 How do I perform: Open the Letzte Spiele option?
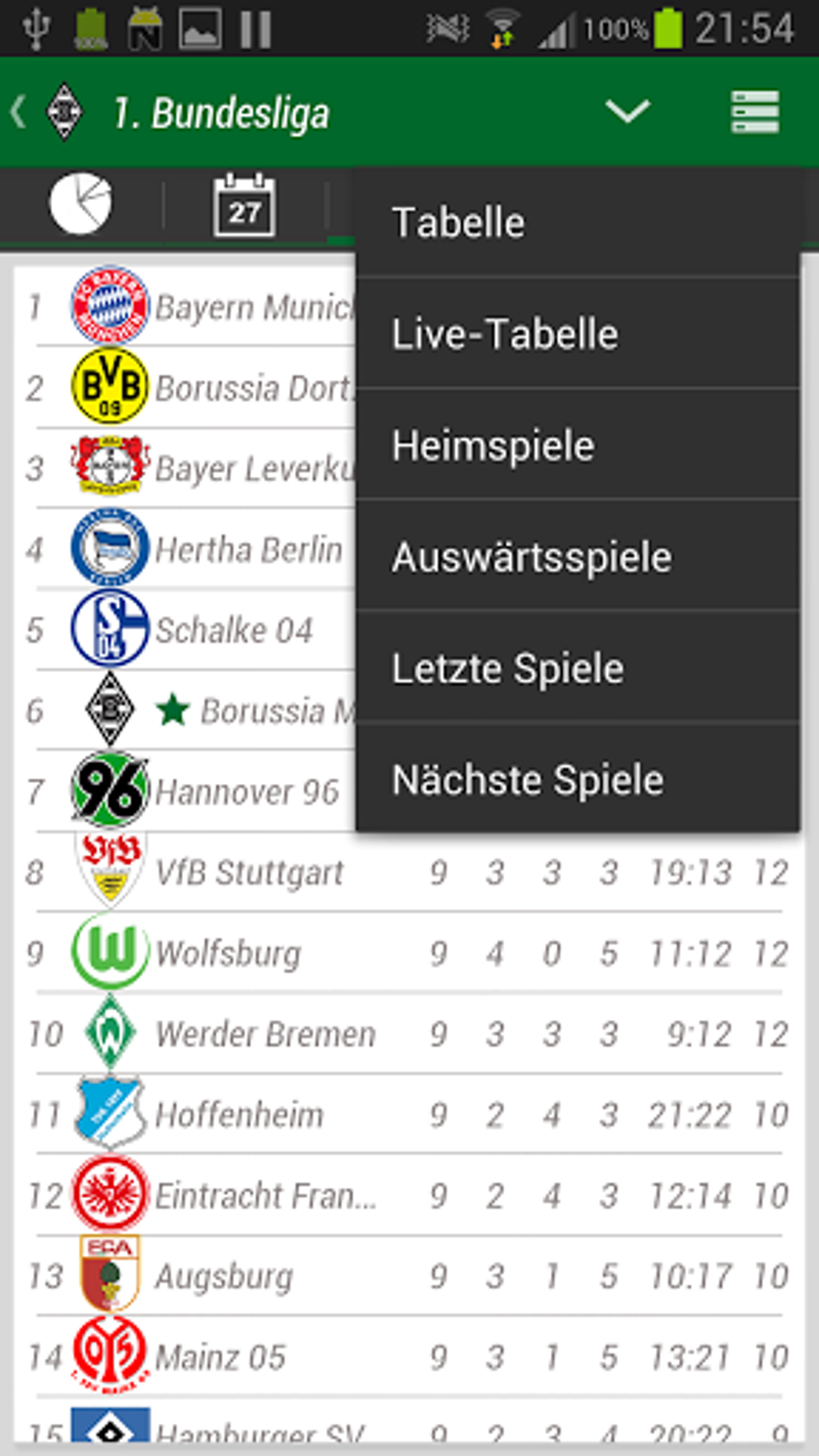point(577,668)
